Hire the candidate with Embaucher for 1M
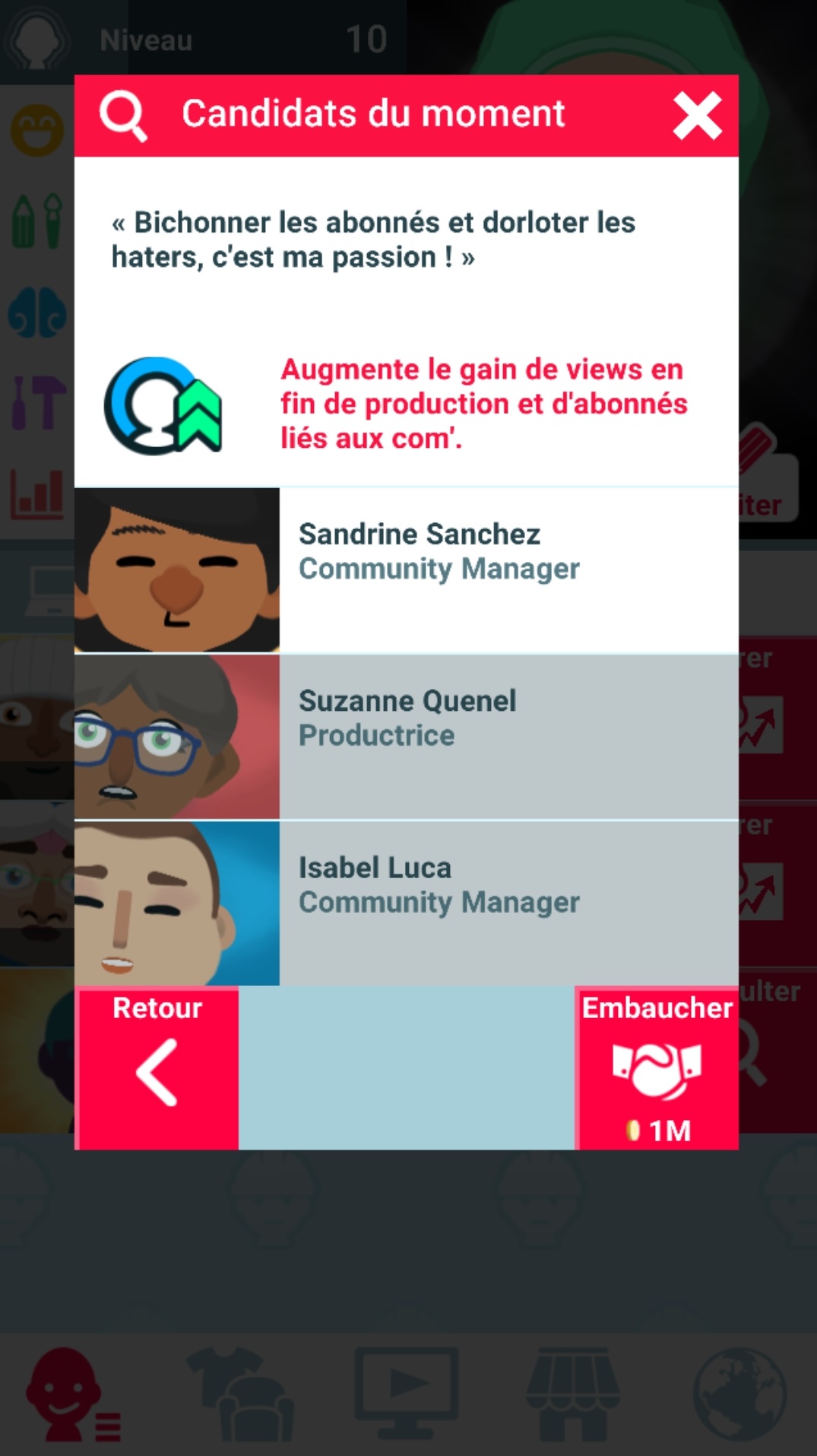This screenshot has width=817, height=1456. [657, 1067]
